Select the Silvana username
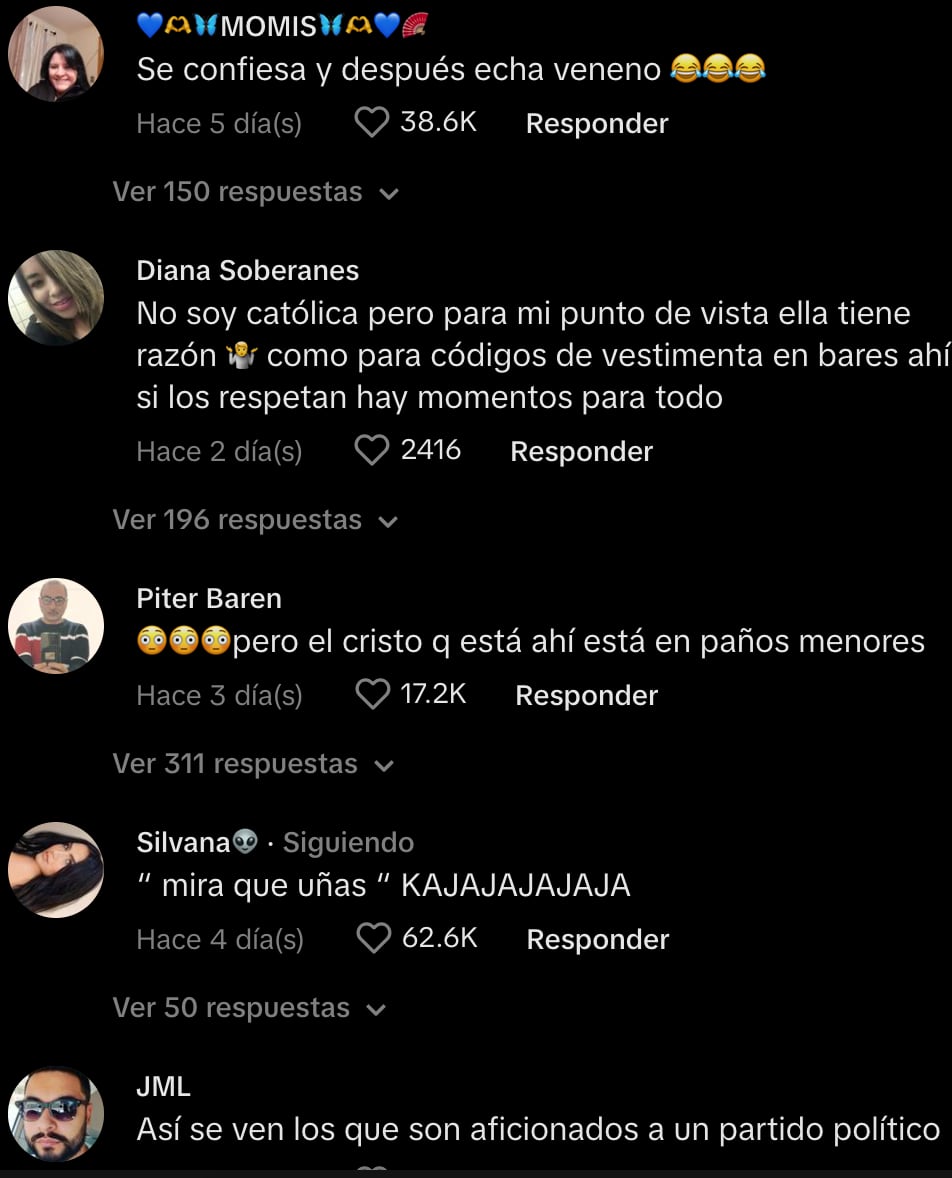Image resolution: width=952 pixels, height=1178 pixels. 180,842
